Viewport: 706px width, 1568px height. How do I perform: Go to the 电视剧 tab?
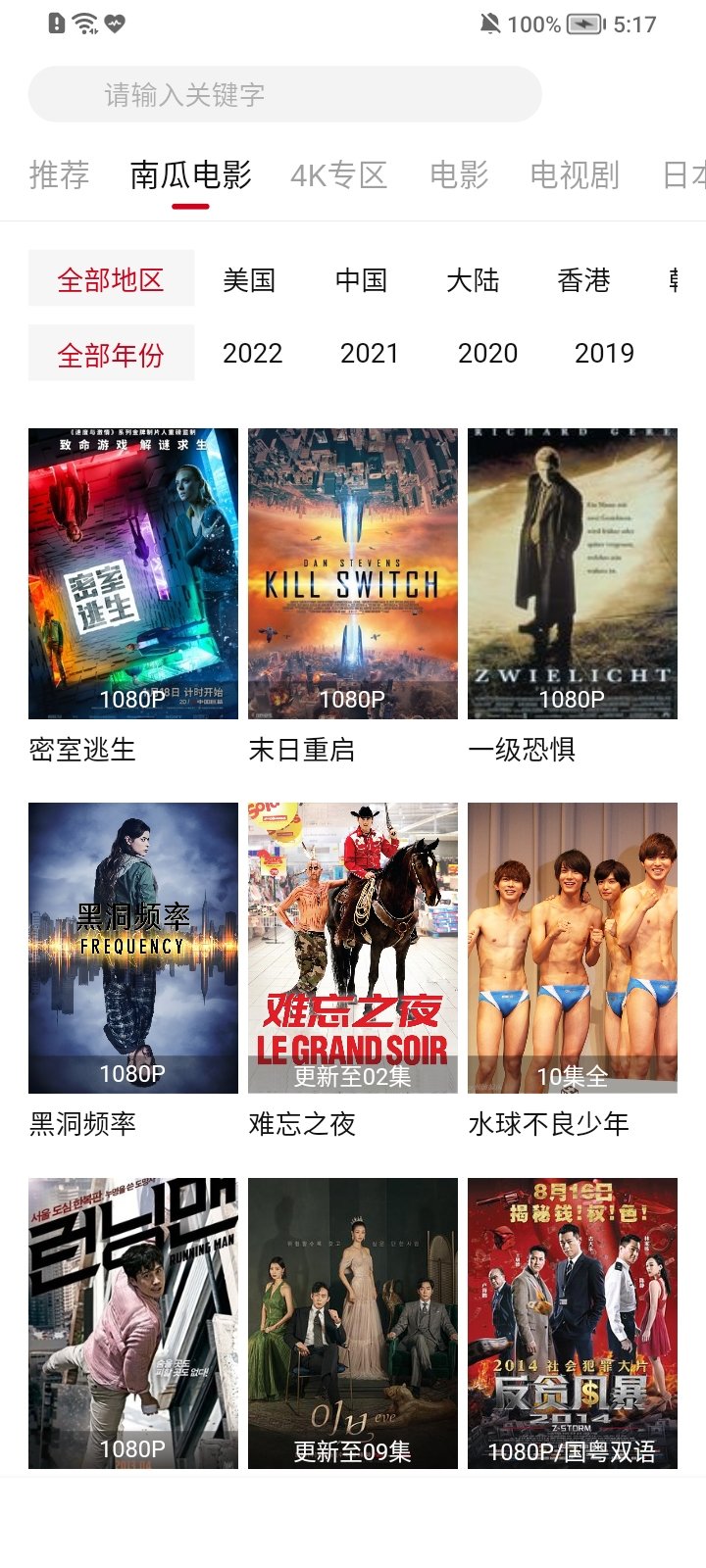tap(575, 175)
